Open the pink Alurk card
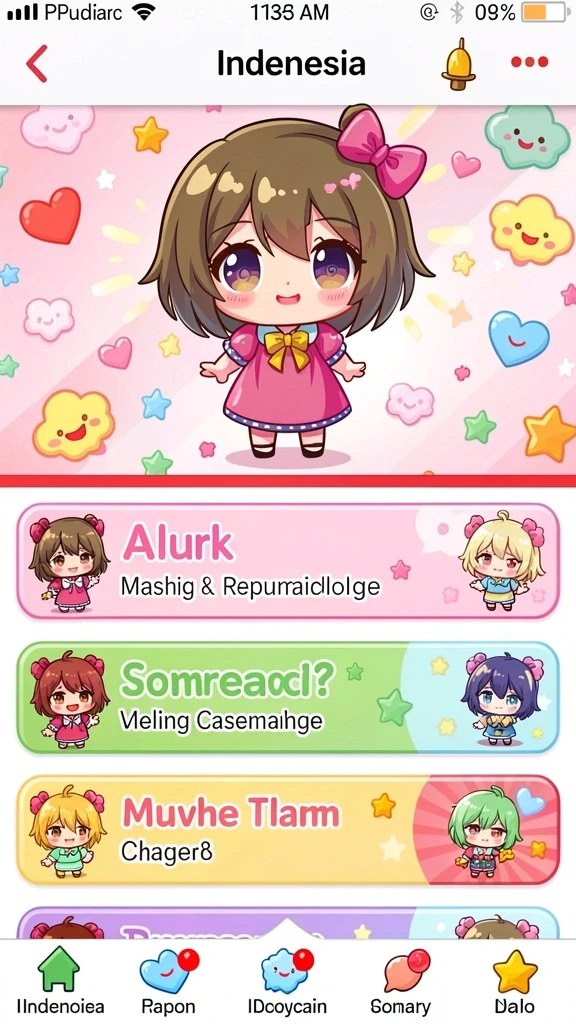Image resolution: width=576 pixels, height=1024 pixels. pos(288,561)
